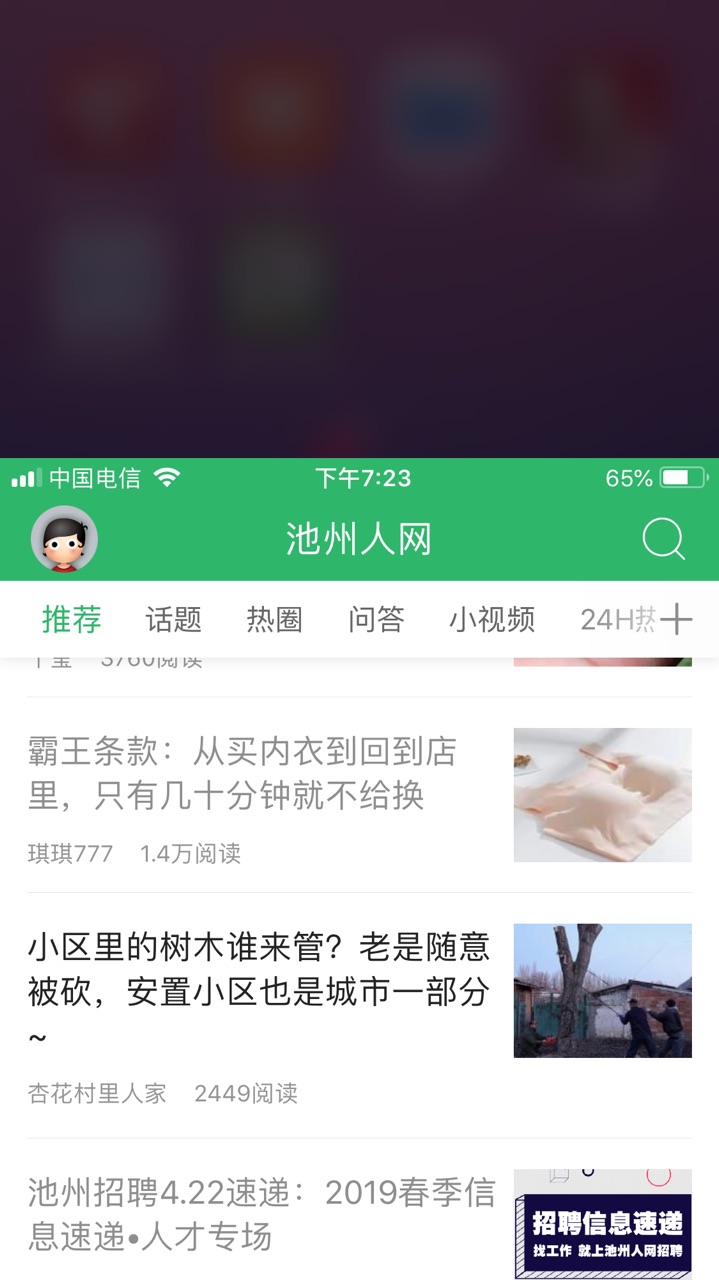Open the search magnifier icon

click(663, 539)
